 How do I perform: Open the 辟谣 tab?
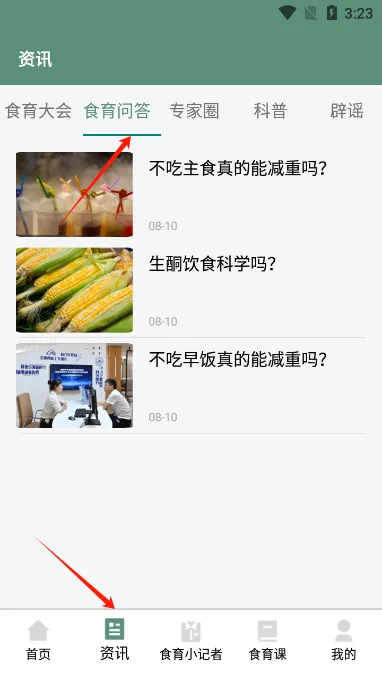346,111
